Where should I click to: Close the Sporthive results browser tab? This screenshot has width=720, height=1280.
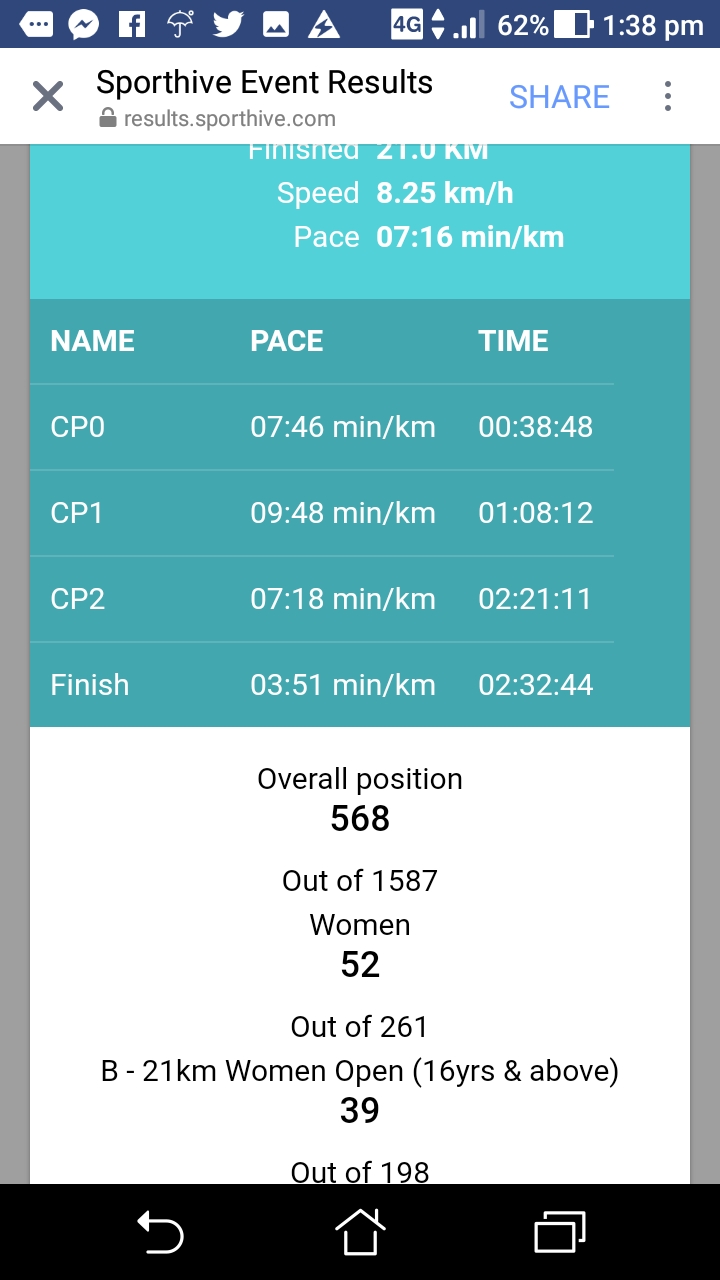tap(48, 97)
